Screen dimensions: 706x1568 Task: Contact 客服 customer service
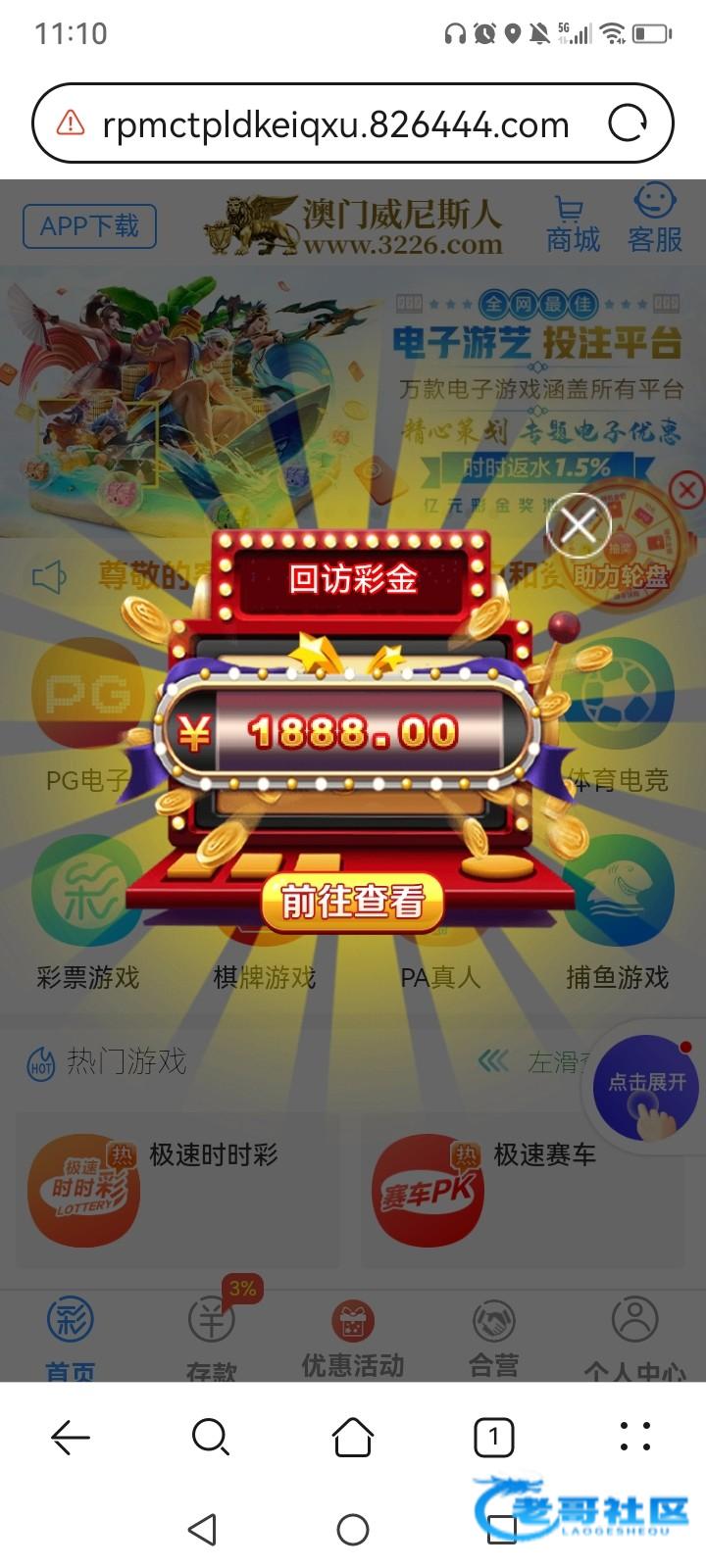[655, 220]
